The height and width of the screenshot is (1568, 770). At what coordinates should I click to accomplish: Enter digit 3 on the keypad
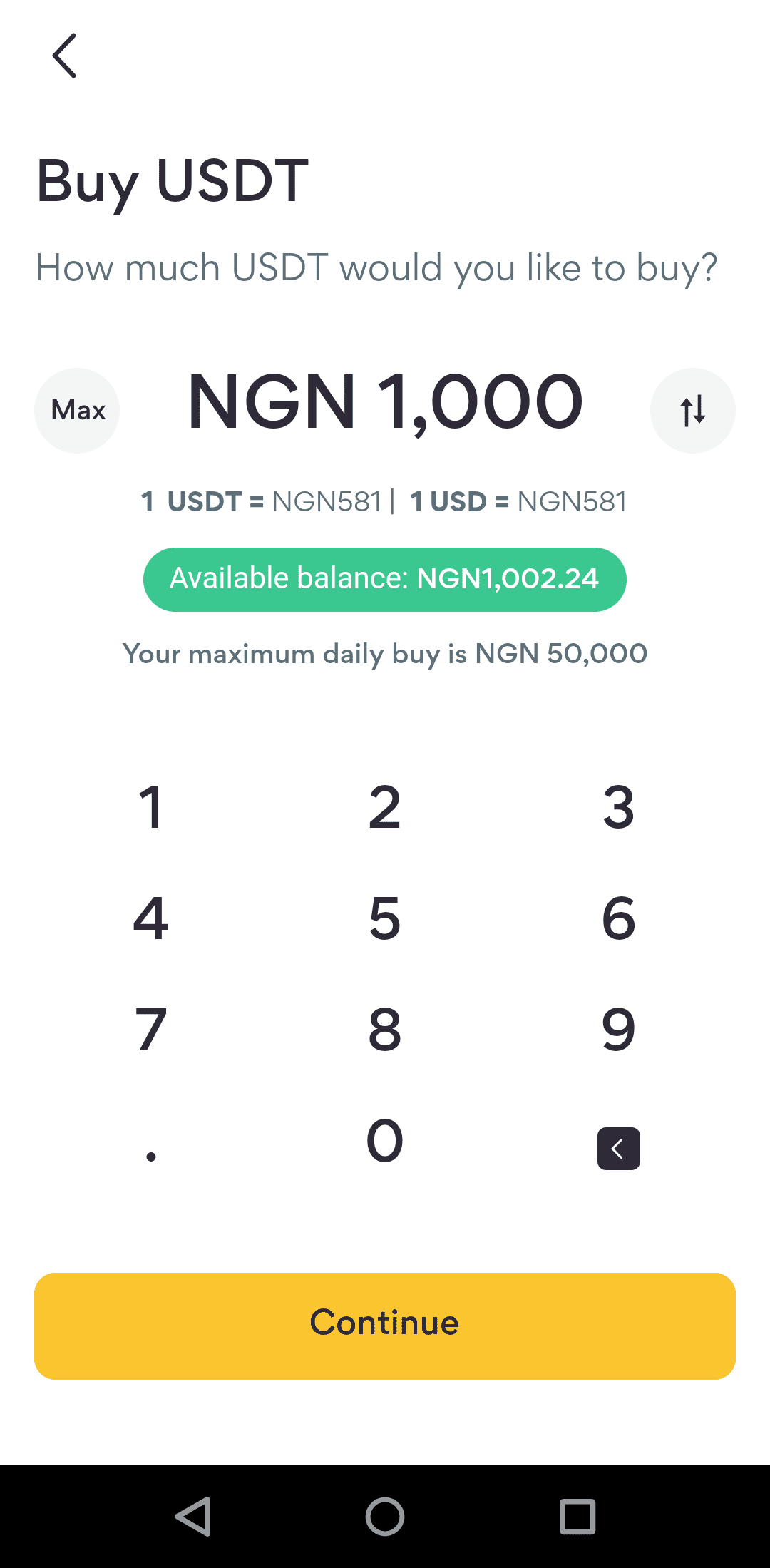tap(618, 807)
